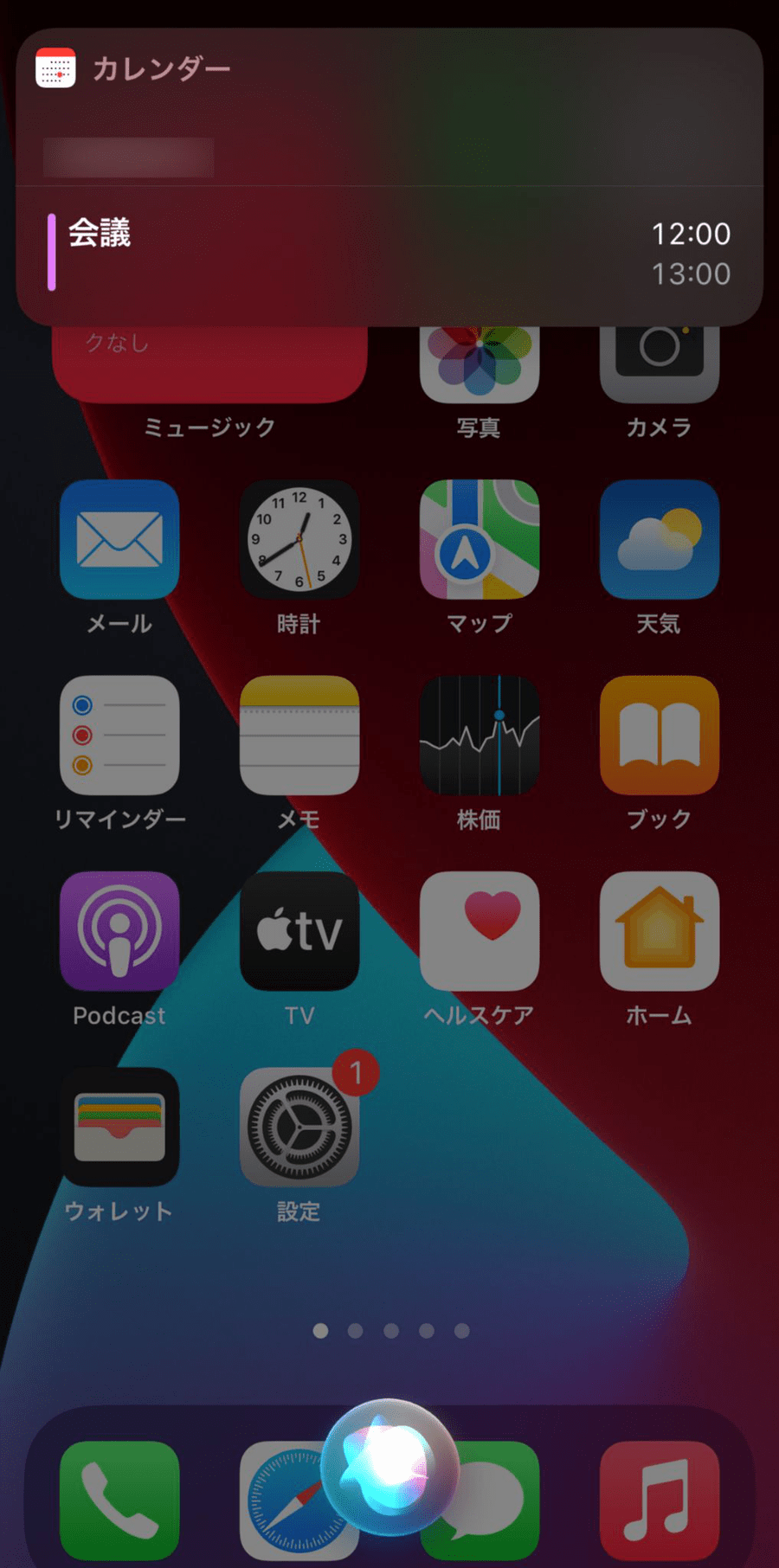This screenshot has width=779, height=1568.
Task: Check the 天気 weather app
Action: click(x=660, y=539)
